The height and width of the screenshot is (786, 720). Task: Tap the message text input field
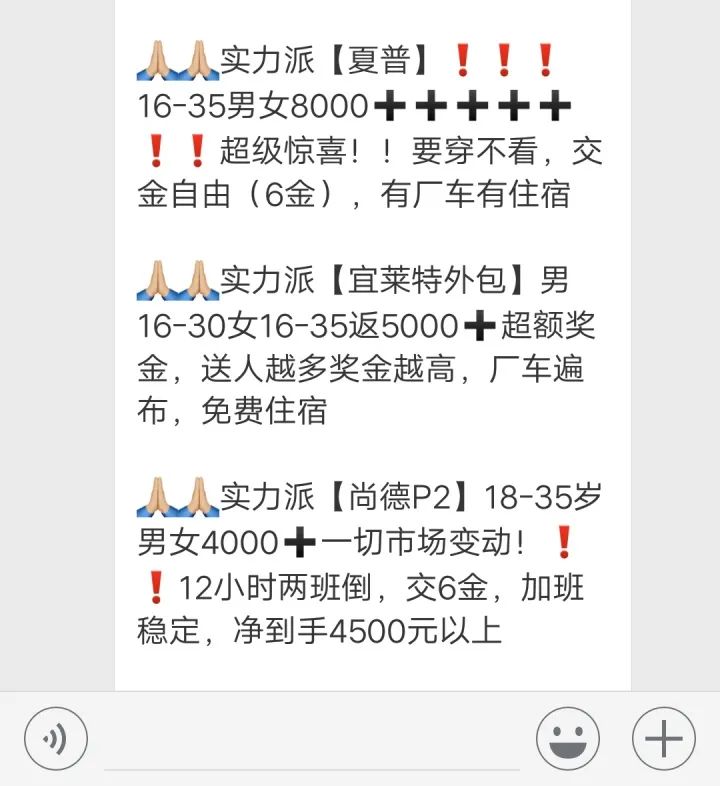point(312,740)
